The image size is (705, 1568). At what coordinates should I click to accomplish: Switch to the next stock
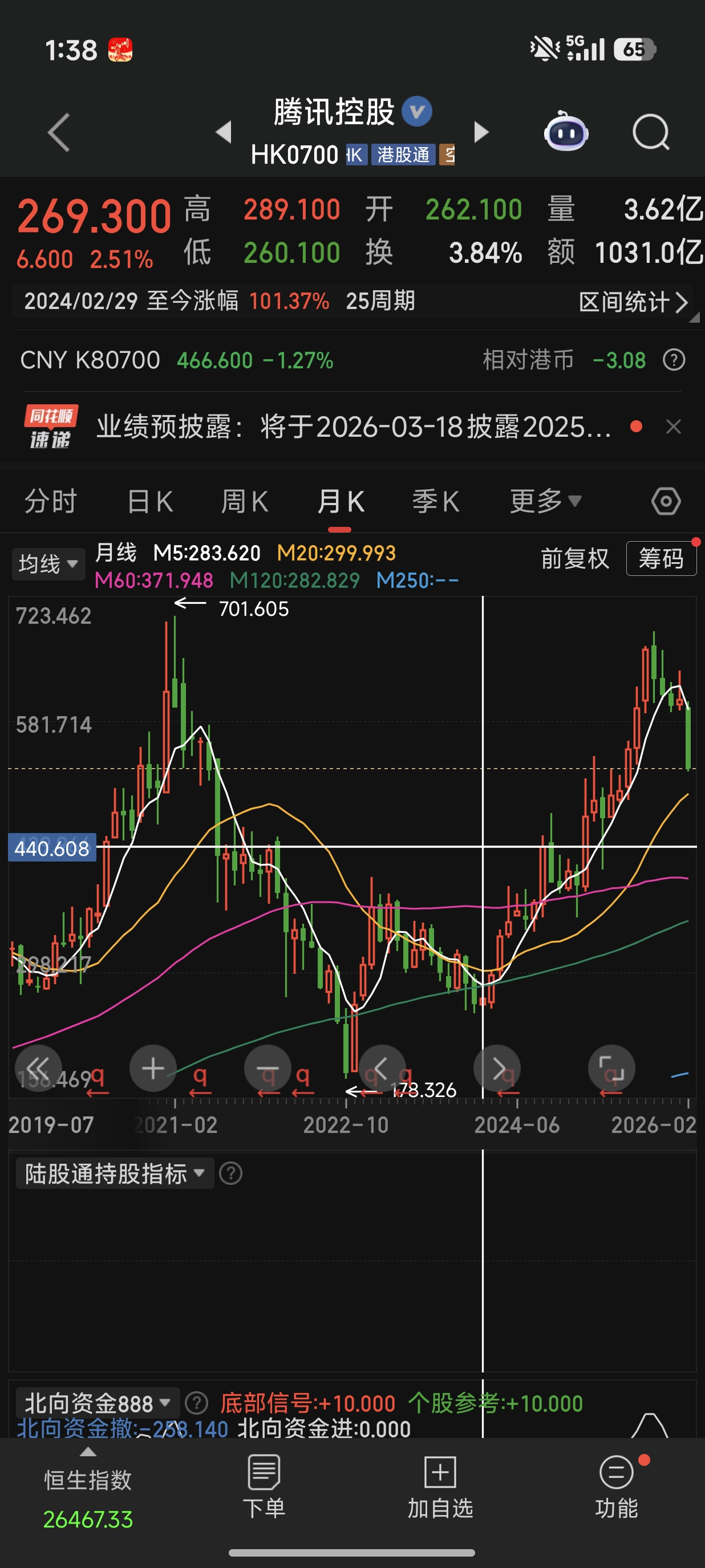coord(481,132)
